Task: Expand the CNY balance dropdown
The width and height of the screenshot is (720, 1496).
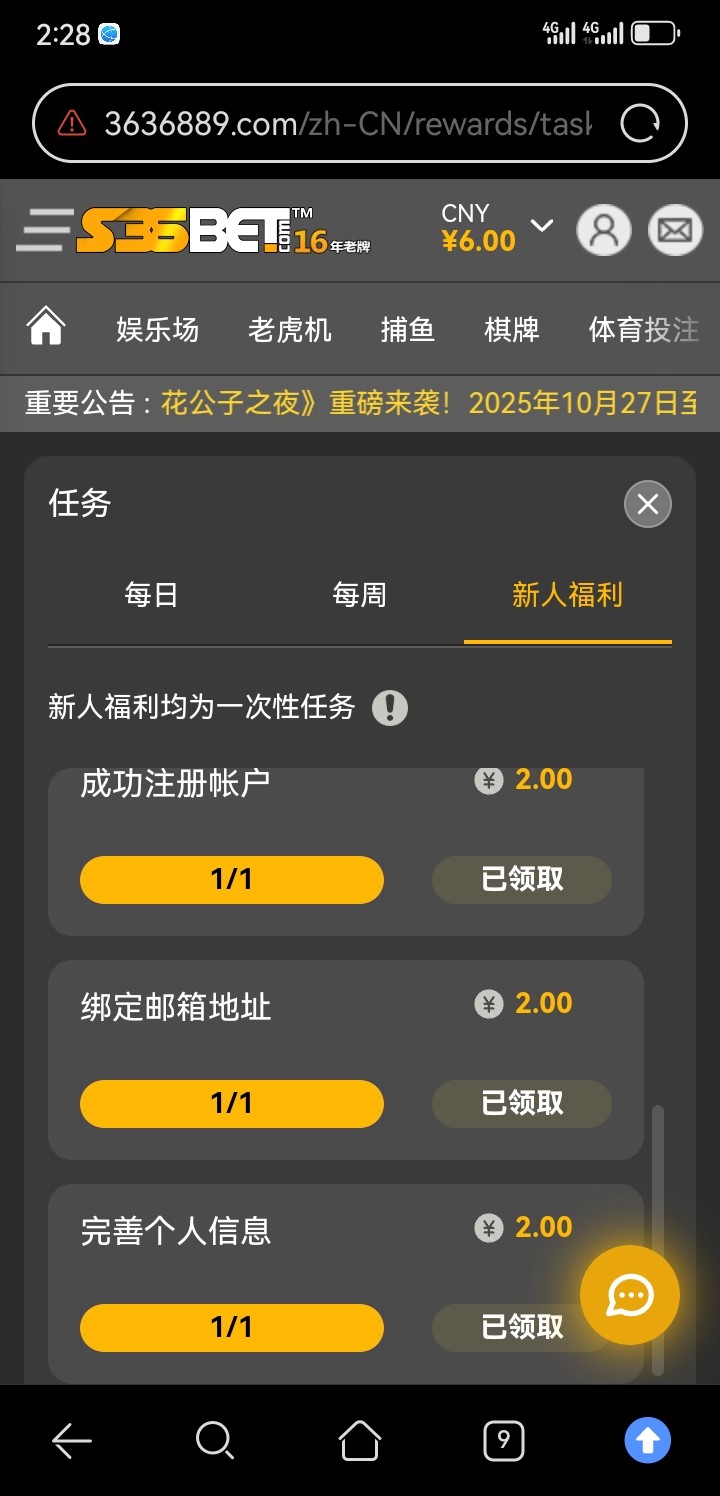Action: tap(541, 226)
